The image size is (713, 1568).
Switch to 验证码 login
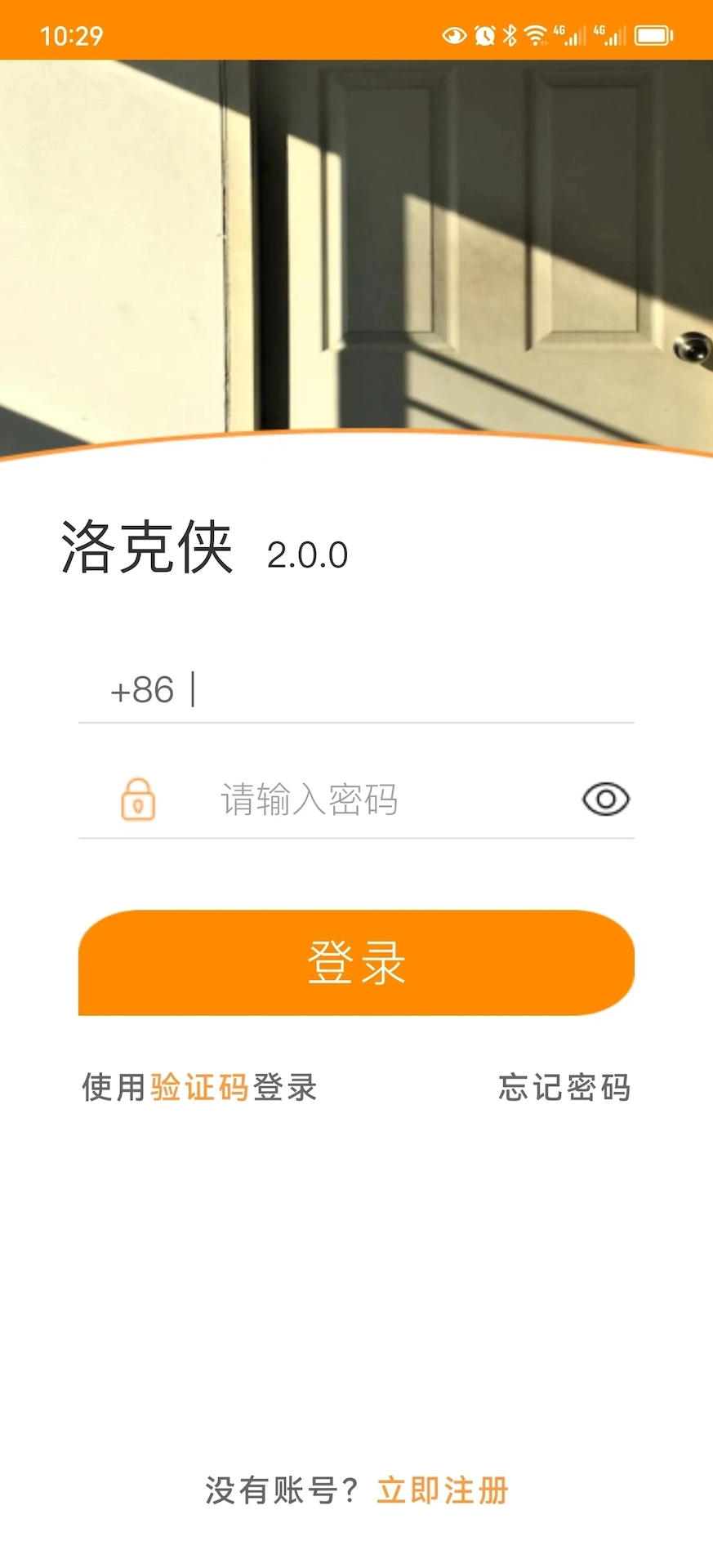tap(199, 1088)
